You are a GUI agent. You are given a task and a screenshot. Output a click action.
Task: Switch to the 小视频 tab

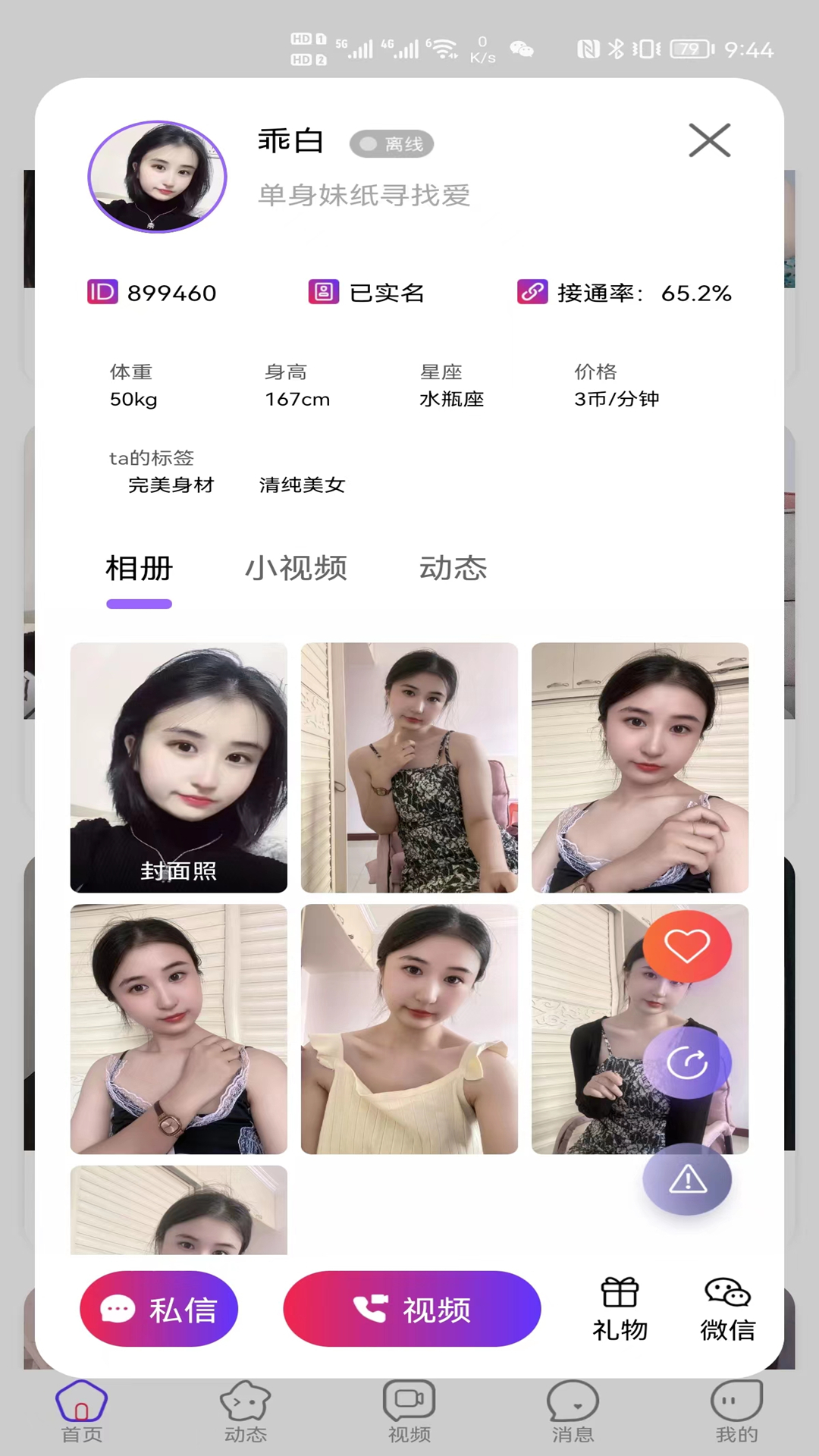pyautogui.click(x=296, y=568)
